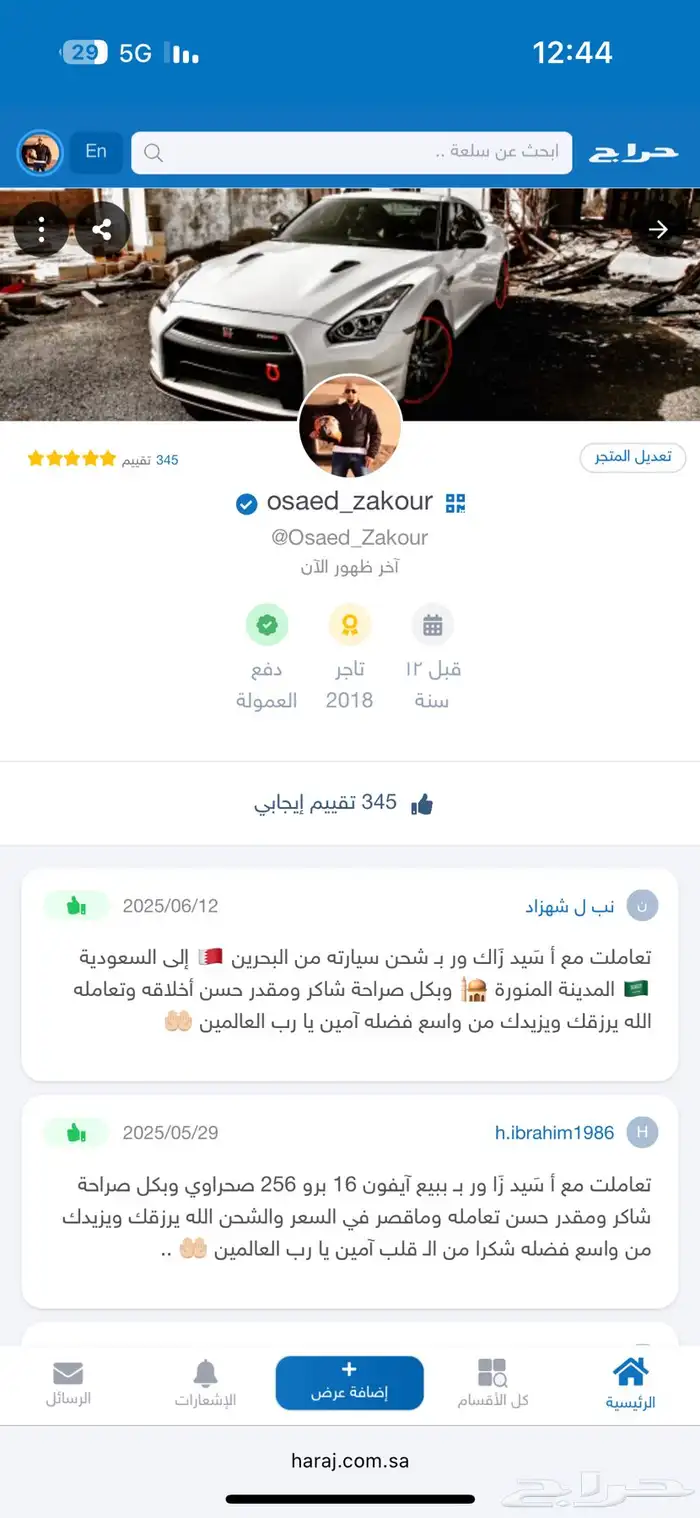This screenshot has height=1518, width=700.
Task: Tap the arrow to go back
Action: (x=658, y=230)
